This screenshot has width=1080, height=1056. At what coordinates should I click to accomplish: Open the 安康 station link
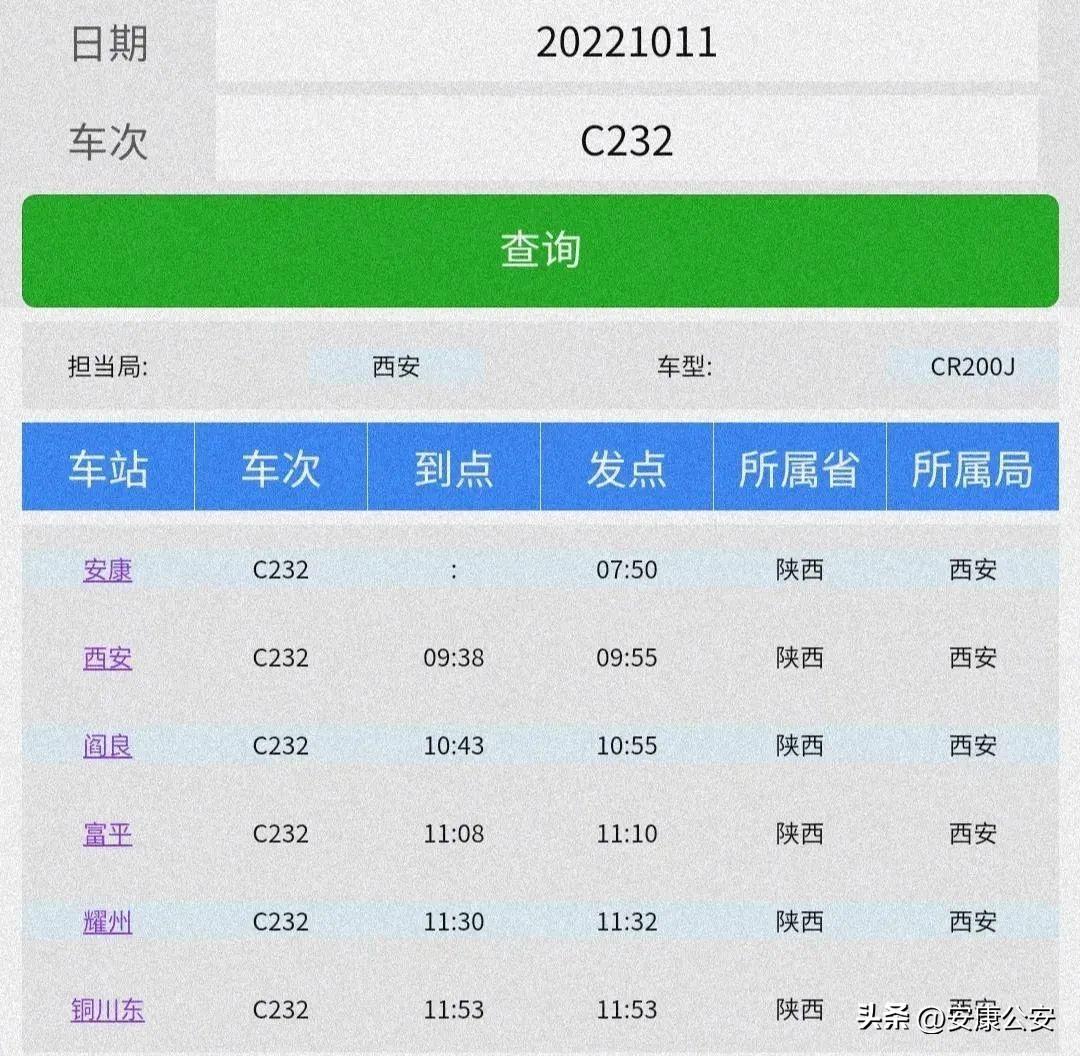(108, 570)
